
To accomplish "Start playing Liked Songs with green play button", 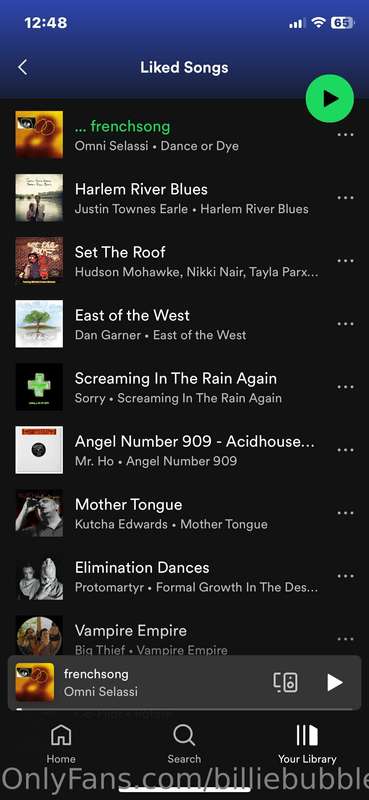I will 330,98.
